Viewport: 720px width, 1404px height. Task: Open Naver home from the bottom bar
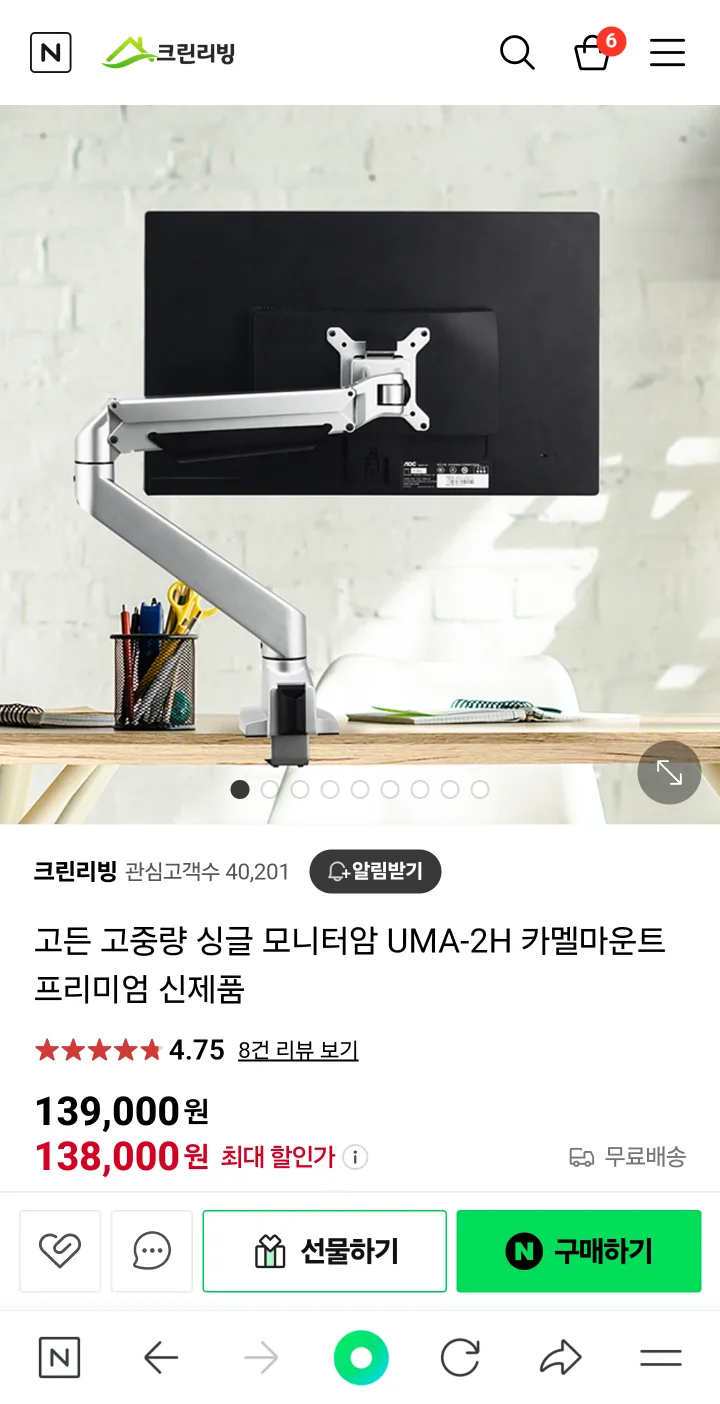click(59, 1358)
